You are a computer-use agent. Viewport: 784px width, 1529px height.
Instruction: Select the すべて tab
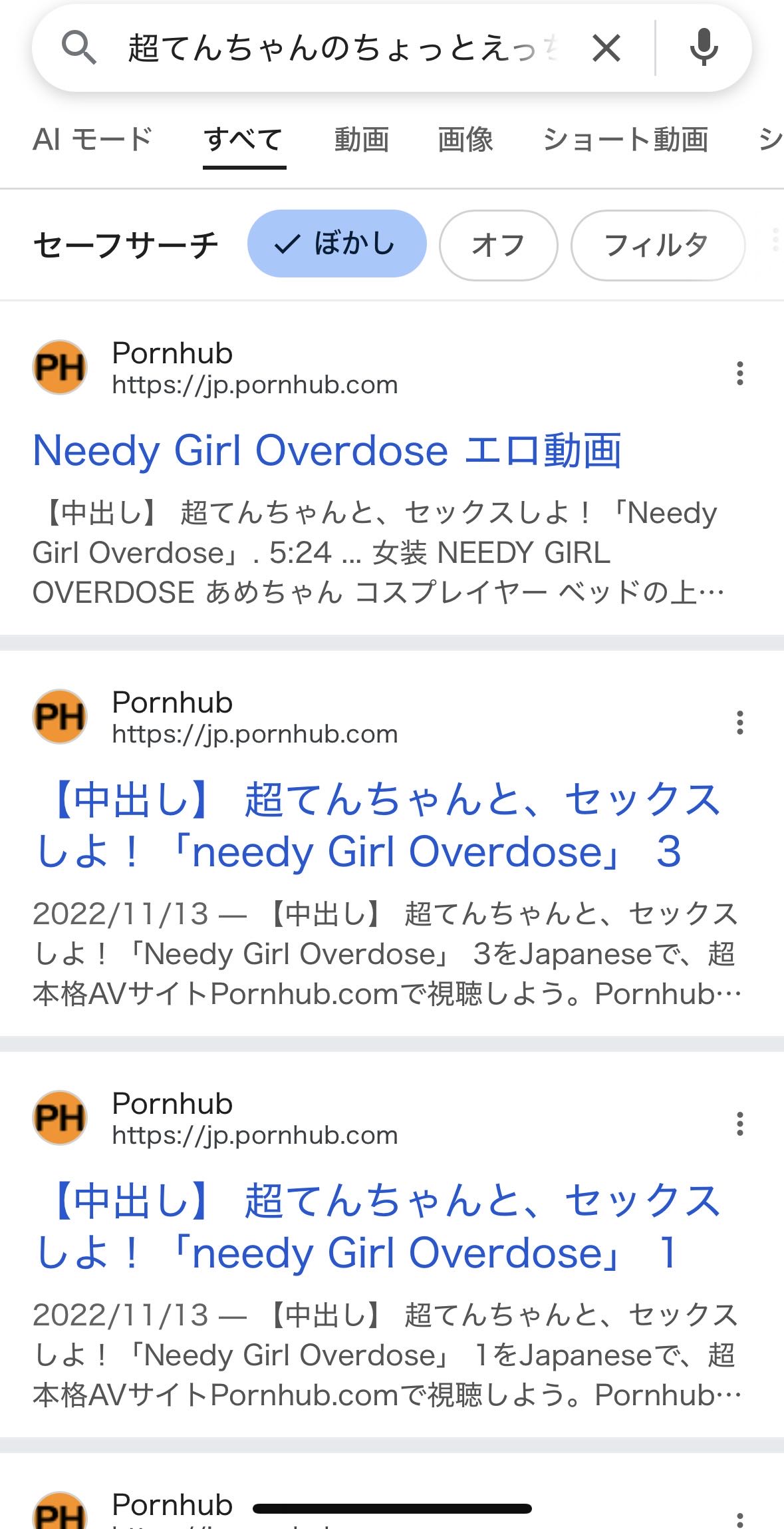click(x=244, y=140)
